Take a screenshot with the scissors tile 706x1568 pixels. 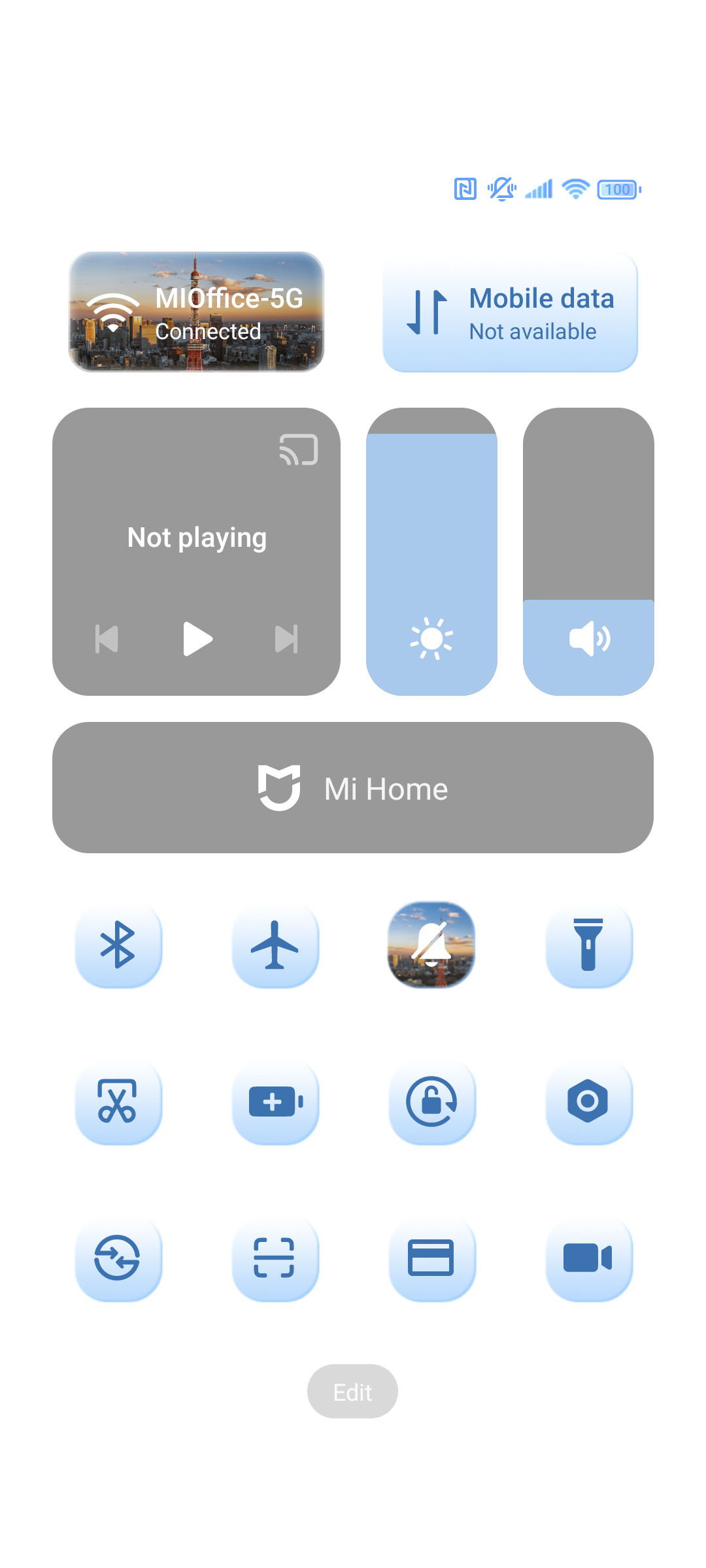pos(118,1102)
